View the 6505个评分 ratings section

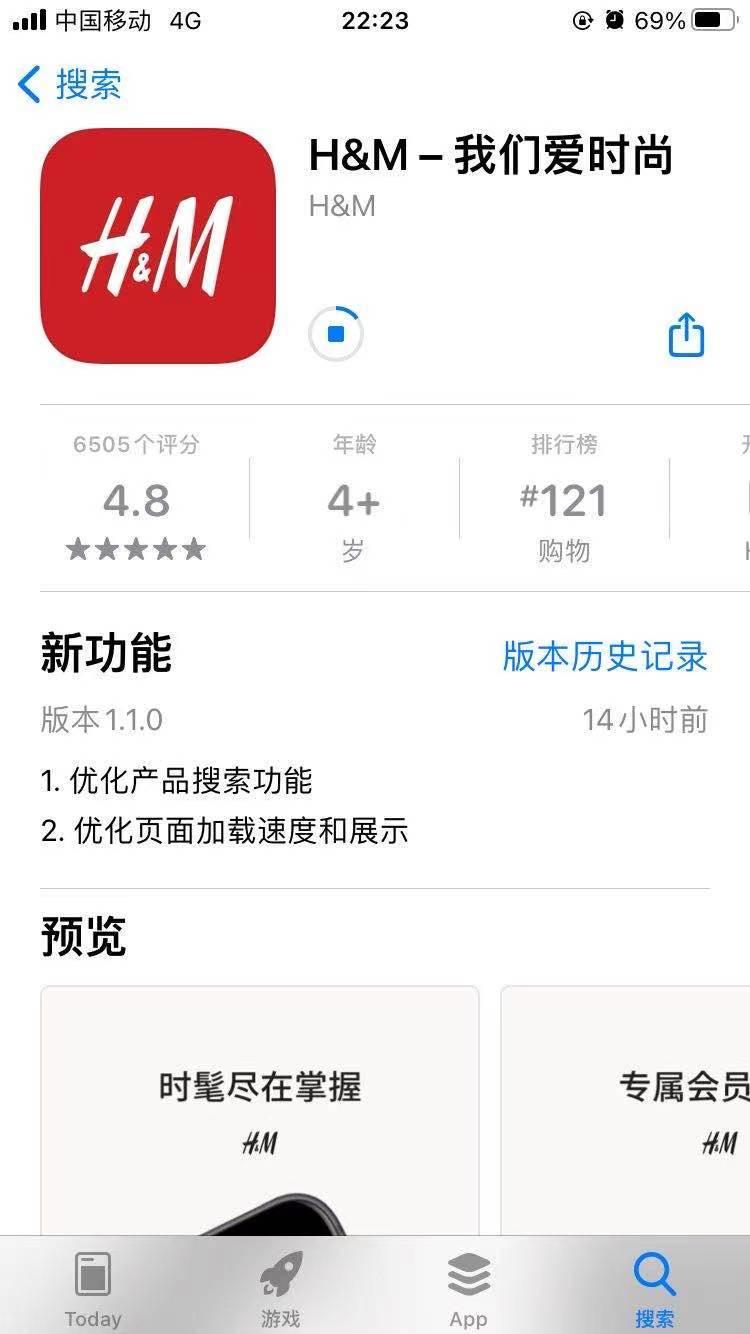coord(136,498)
